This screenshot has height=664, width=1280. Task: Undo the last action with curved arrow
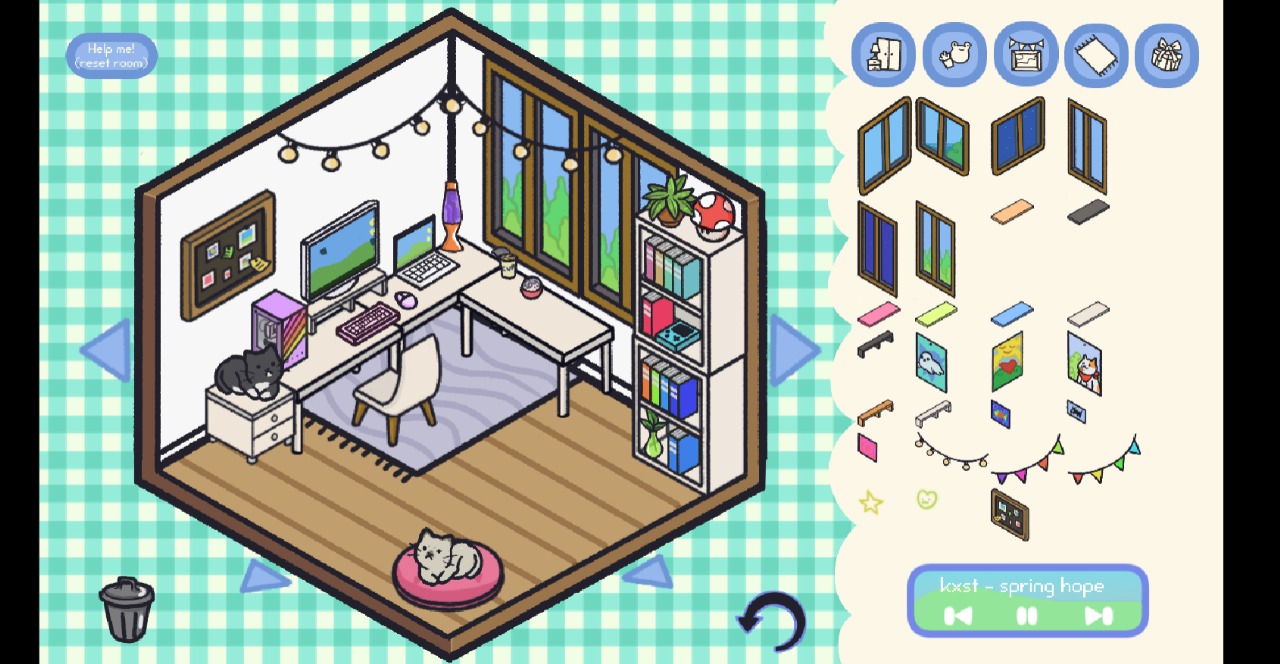tap(774, 621)
